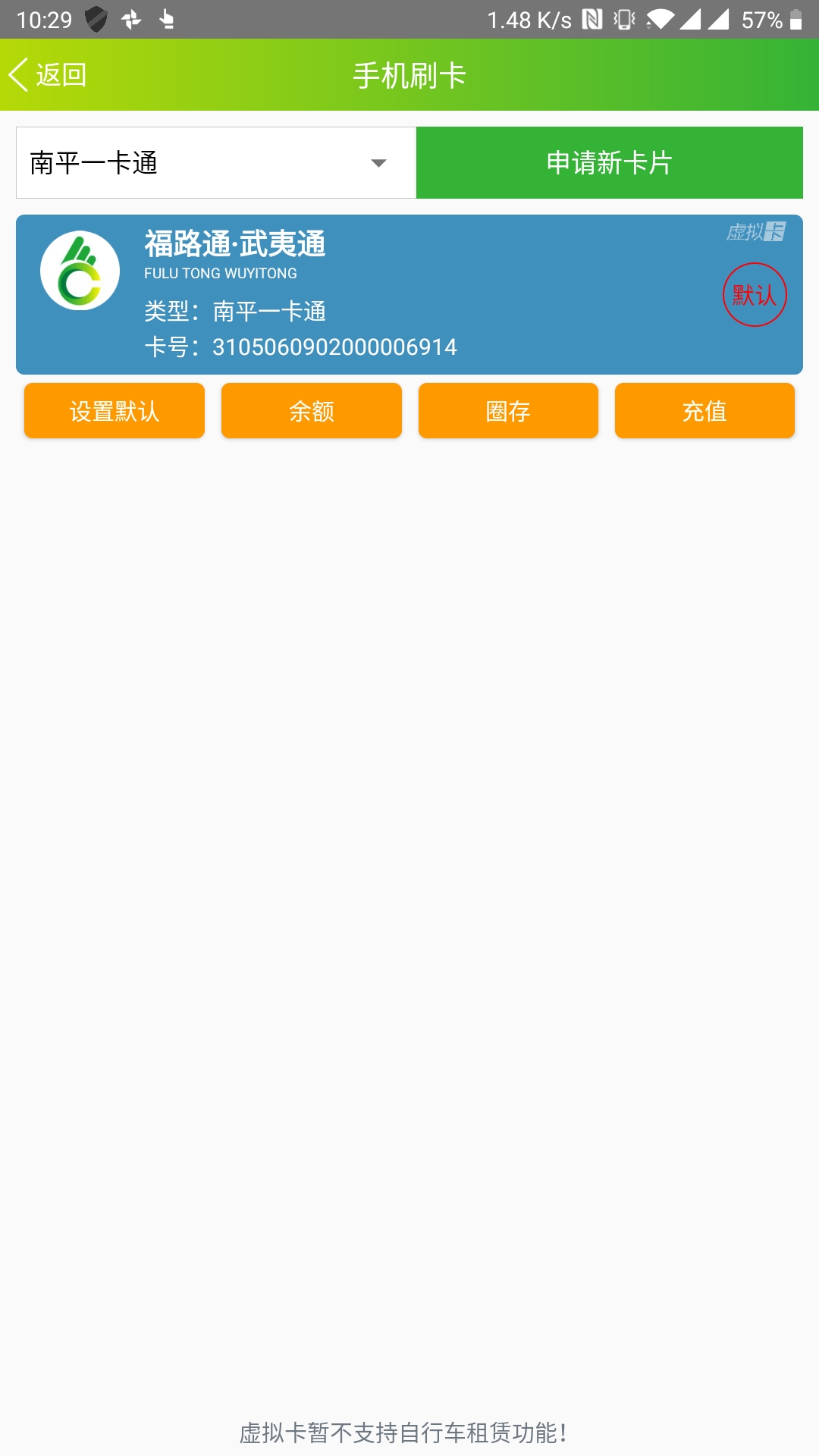
Task: Tap 申请新卡片 to apply for a new card
Action: click(610, 163)
